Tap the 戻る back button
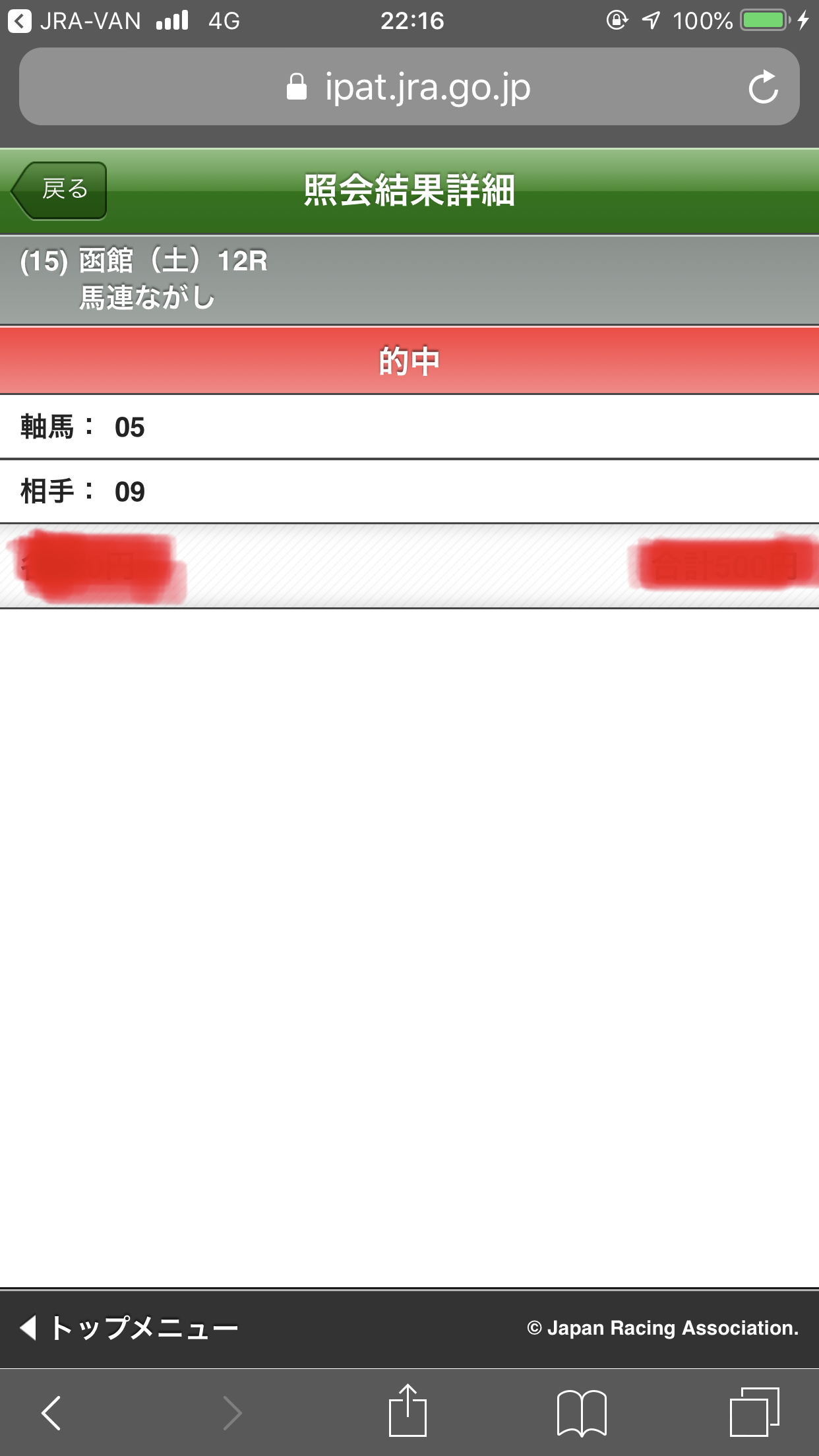The image size is (819, 1456). 59,191
